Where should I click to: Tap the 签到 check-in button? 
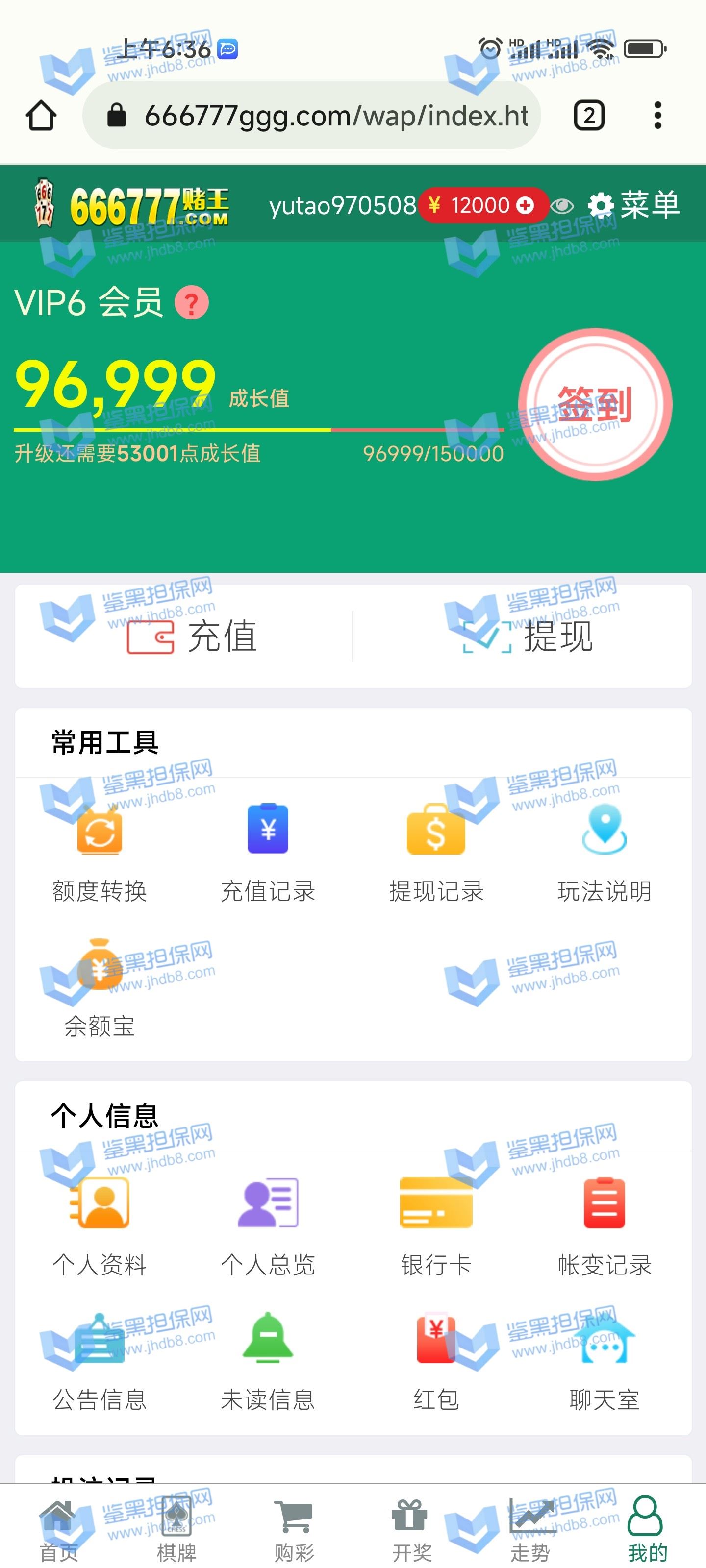point(595,404)
